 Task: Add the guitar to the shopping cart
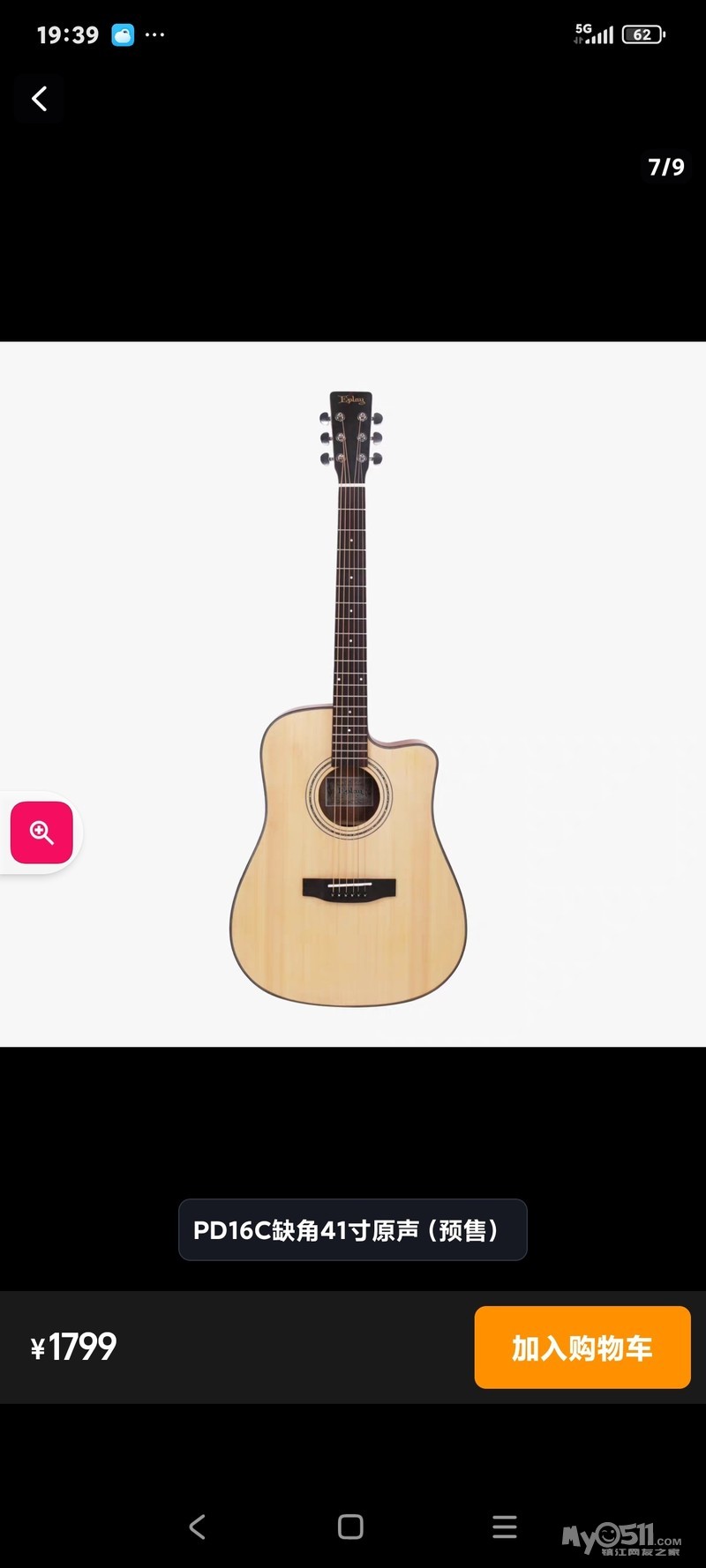582,1347
